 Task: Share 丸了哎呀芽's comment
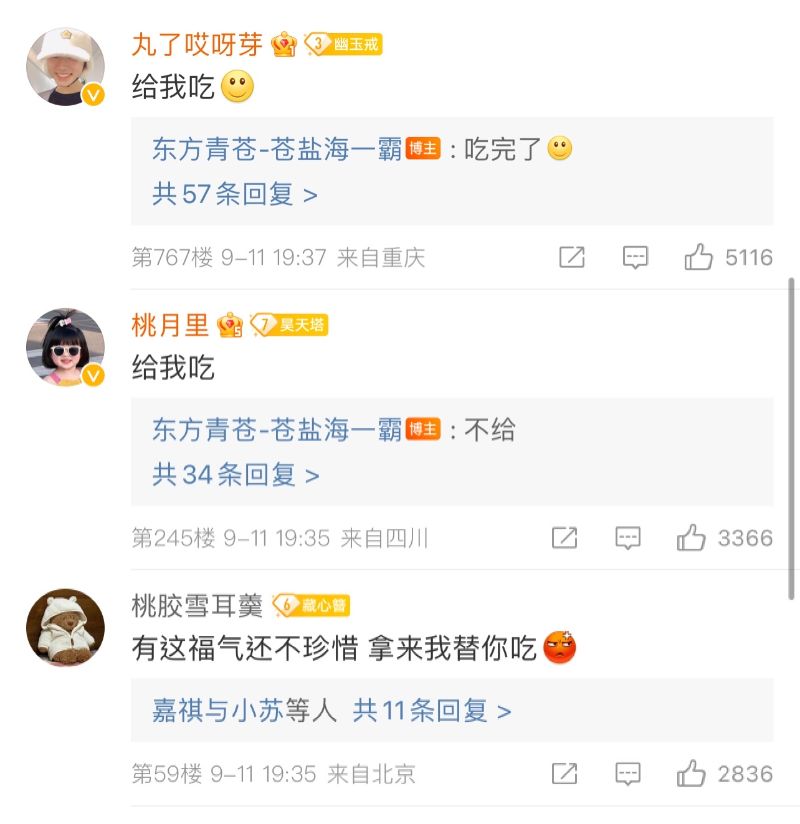pos(571,258)
